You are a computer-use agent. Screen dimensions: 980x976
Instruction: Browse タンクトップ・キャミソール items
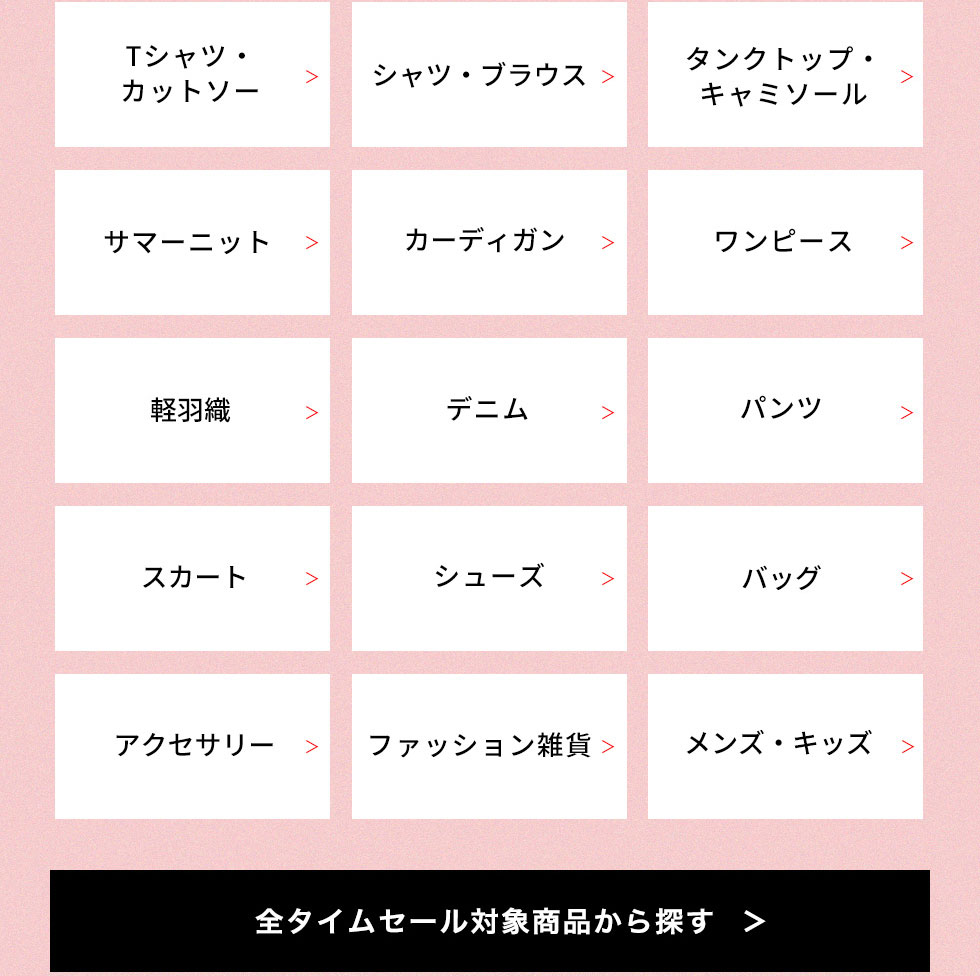click(785, 75)
